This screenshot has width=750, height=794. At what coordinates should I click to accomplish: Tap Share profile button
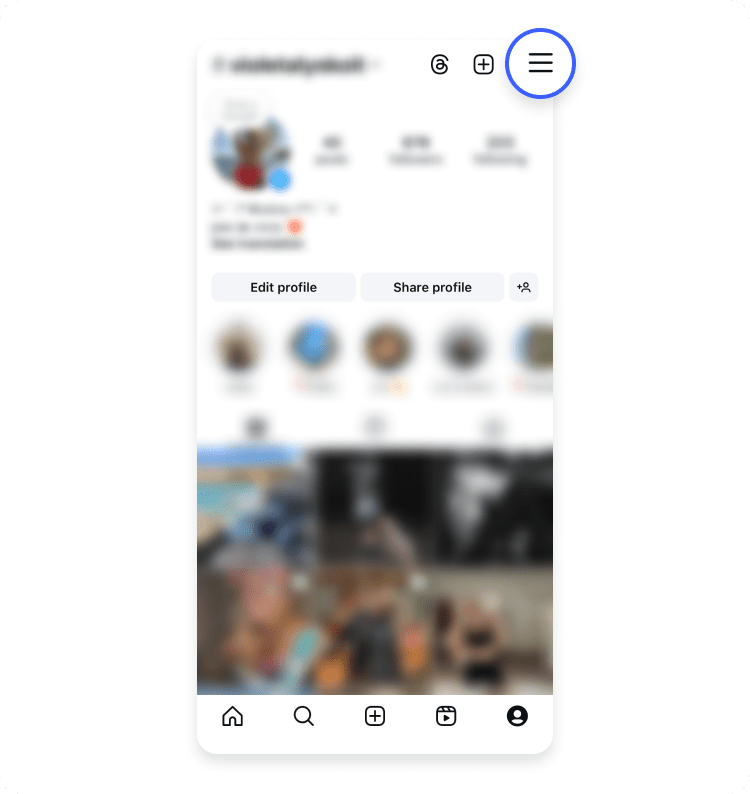pyautogui.click(x=432, y=287)
